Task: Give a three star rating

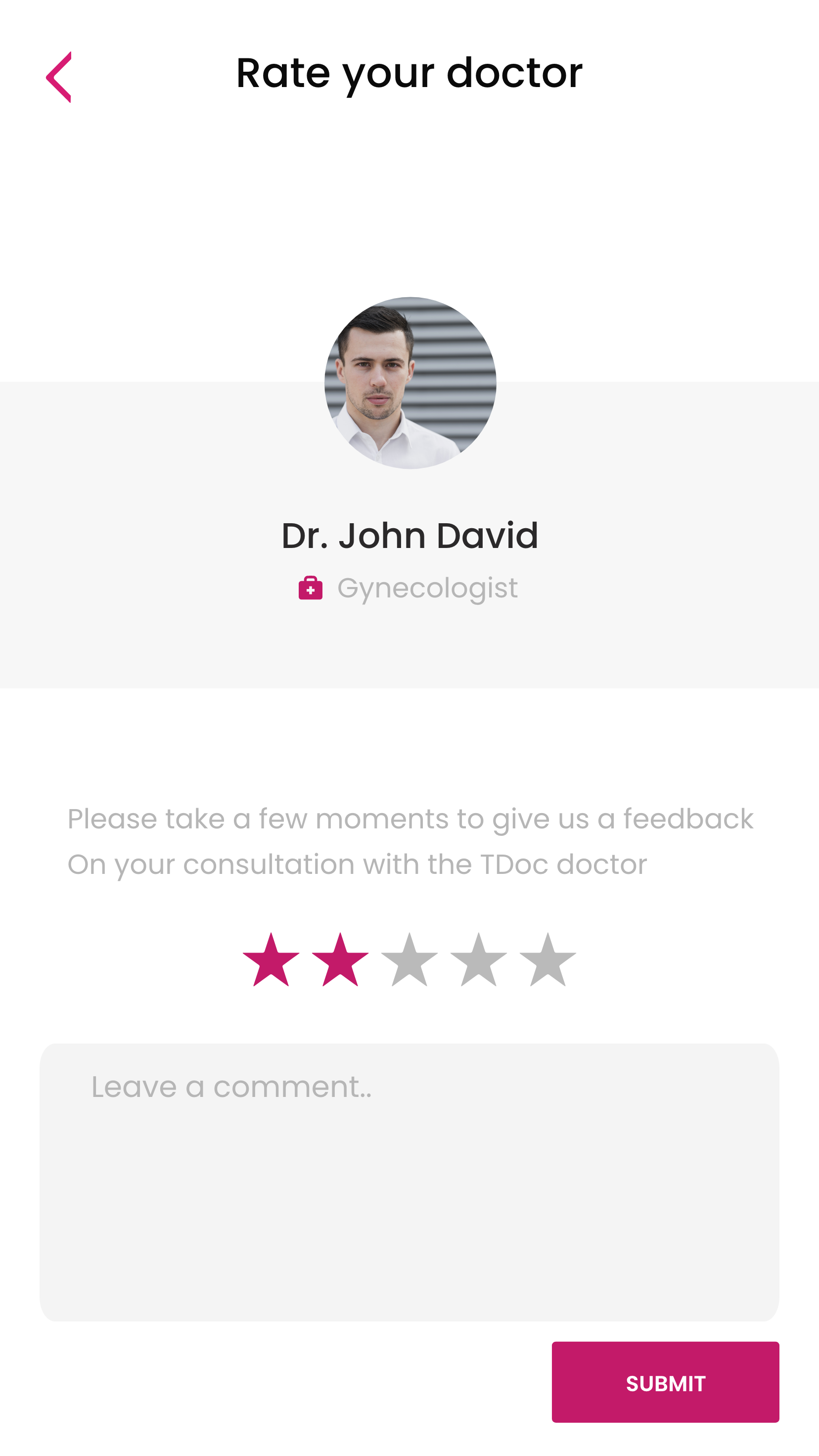Action: (409, 961)
